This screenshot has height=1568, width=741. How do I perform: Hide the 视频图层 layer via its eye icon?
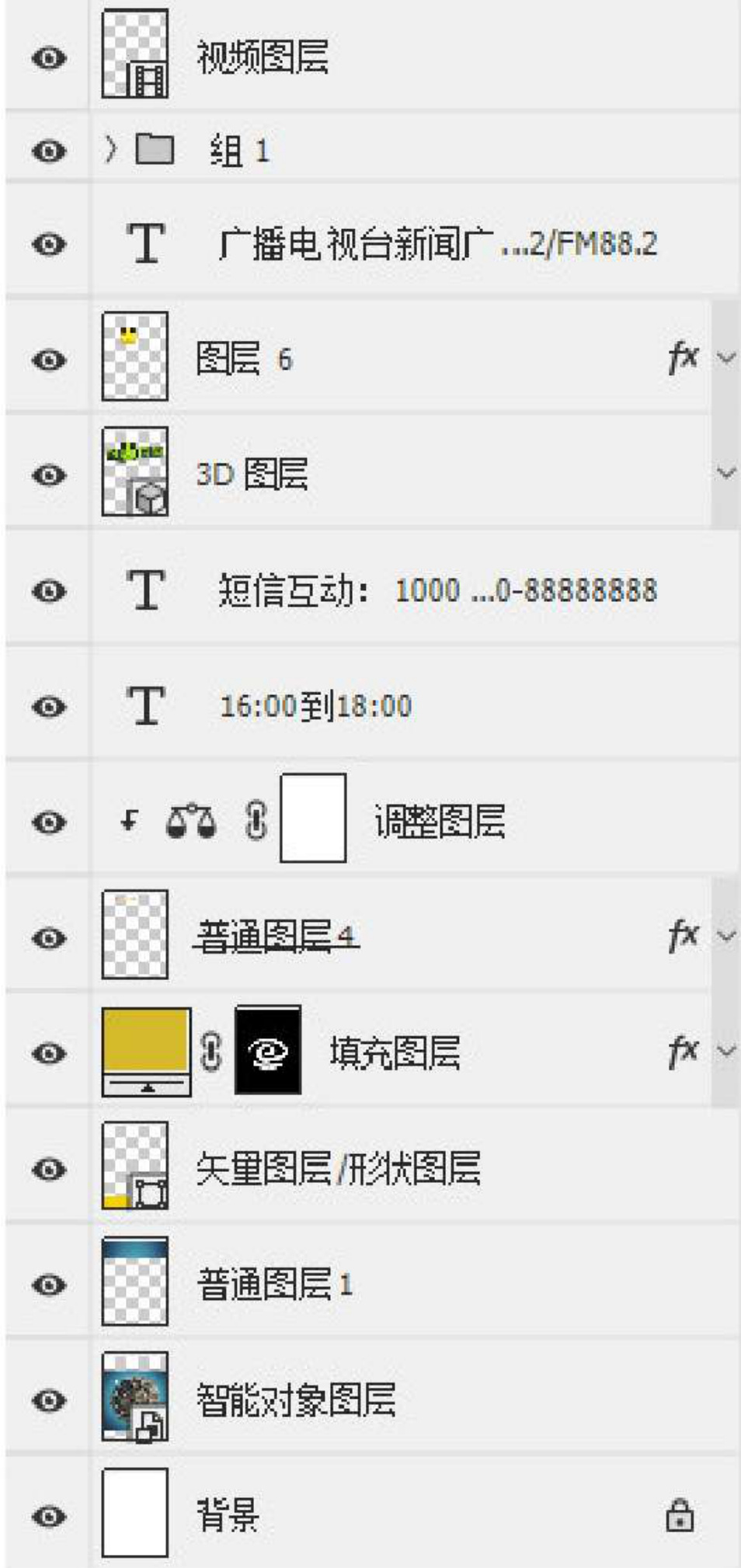click(x=49, y=58)
